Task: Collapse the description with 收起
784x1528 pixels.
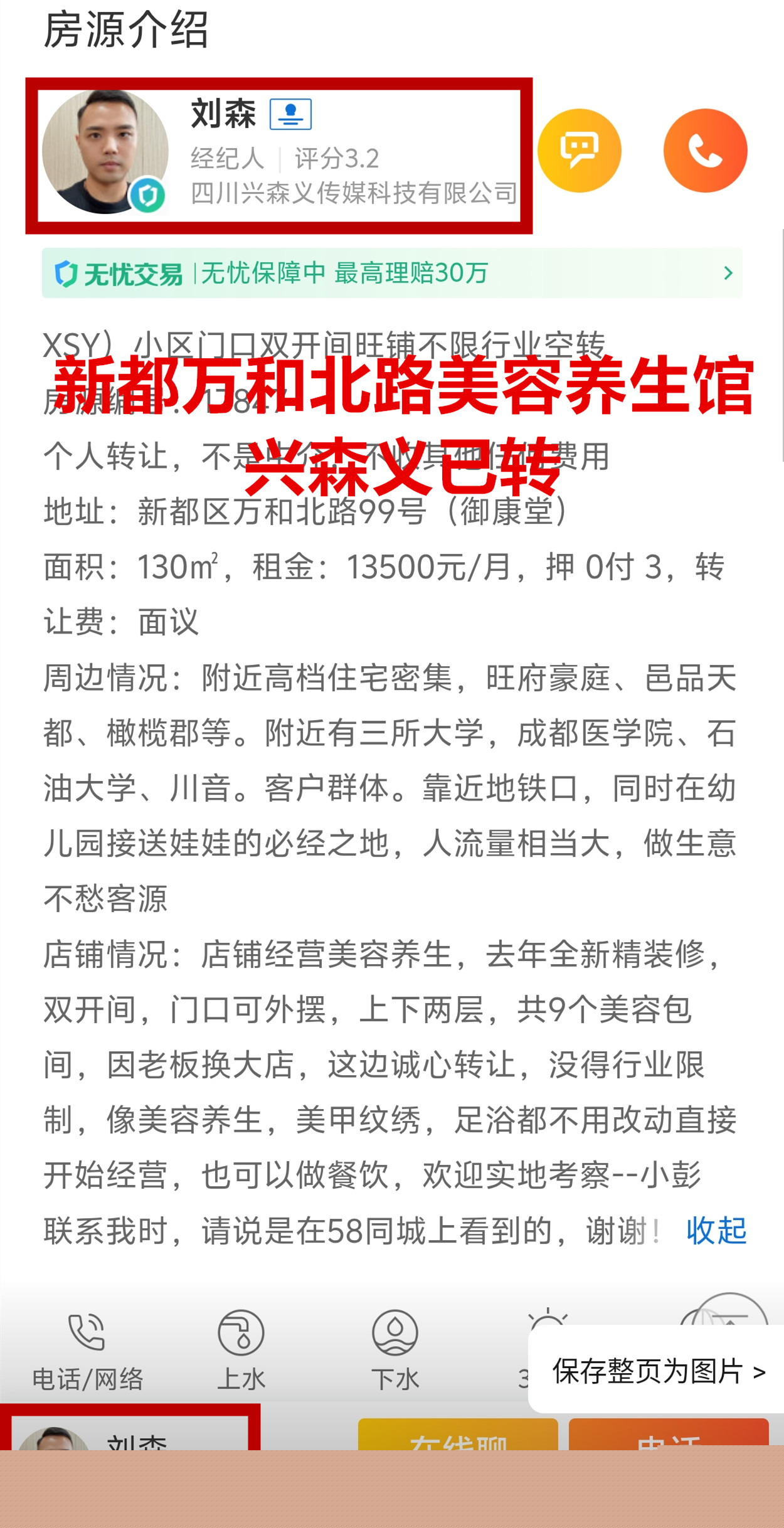Action: [716, 1230]
